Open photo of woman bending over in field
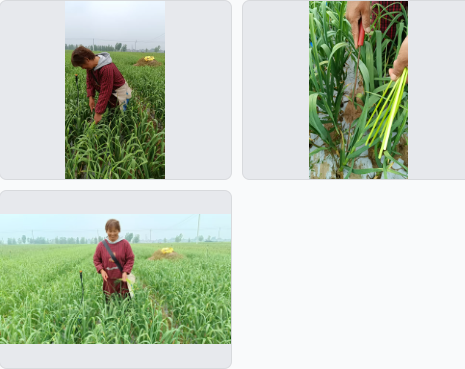The width and height of the screenshot is (465, 369). 115,90
